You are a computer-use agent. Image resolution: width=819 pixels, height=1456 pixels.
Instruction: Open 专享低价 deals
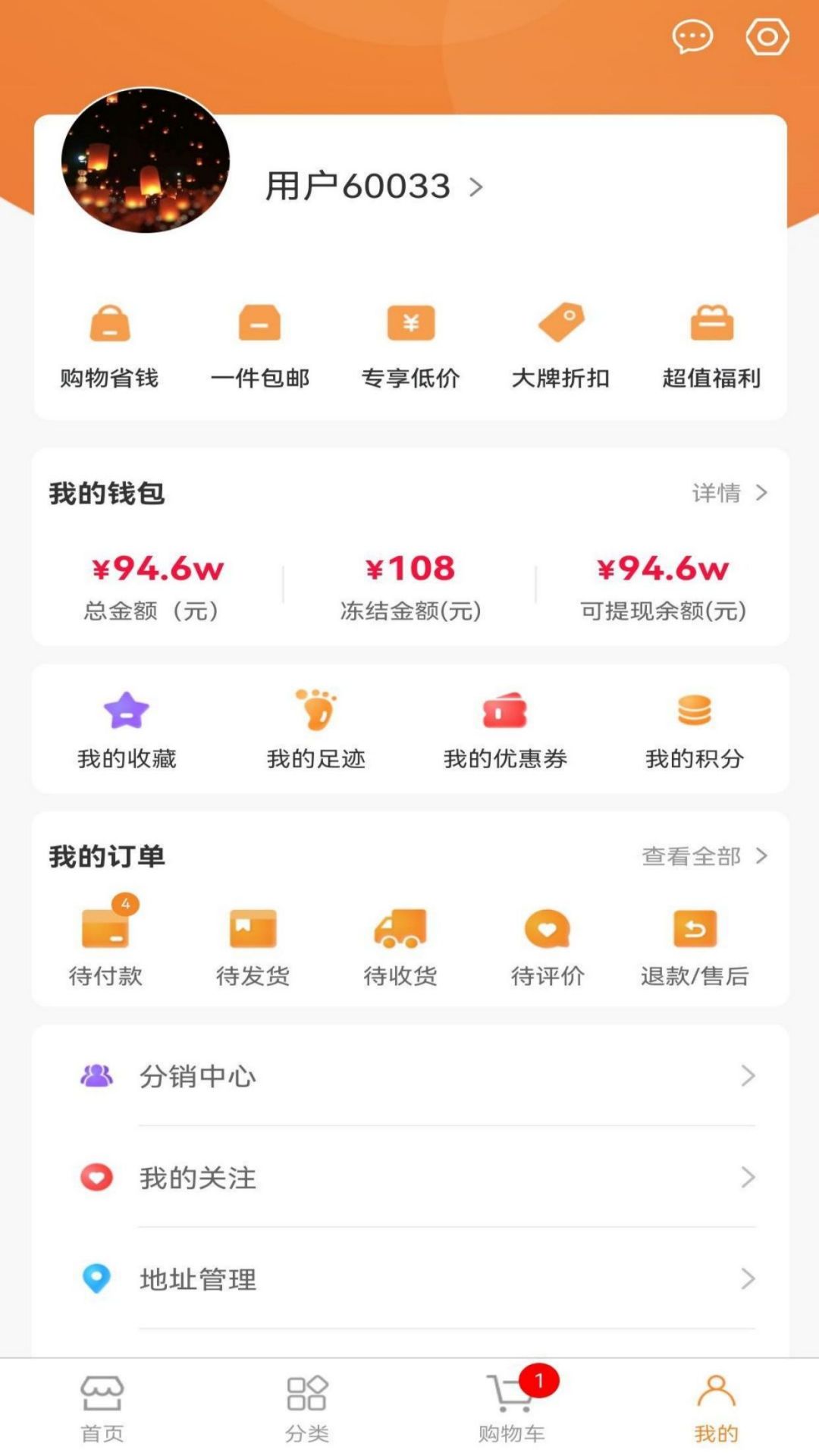pos(410,345)
